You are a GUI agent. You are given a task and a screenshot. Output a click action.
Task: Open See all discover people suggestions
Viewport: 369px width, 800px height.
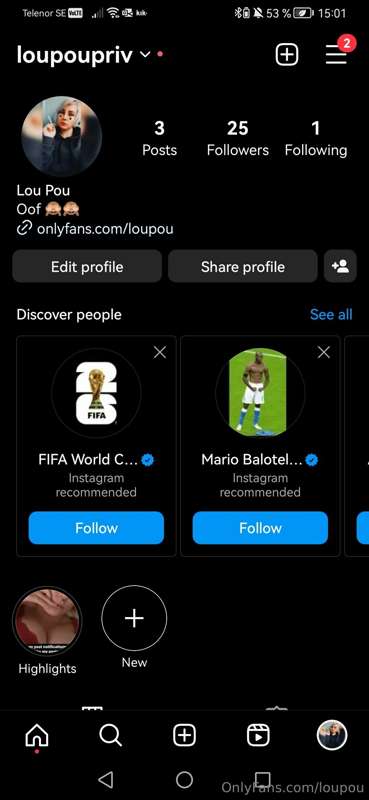tap(331, 314)
